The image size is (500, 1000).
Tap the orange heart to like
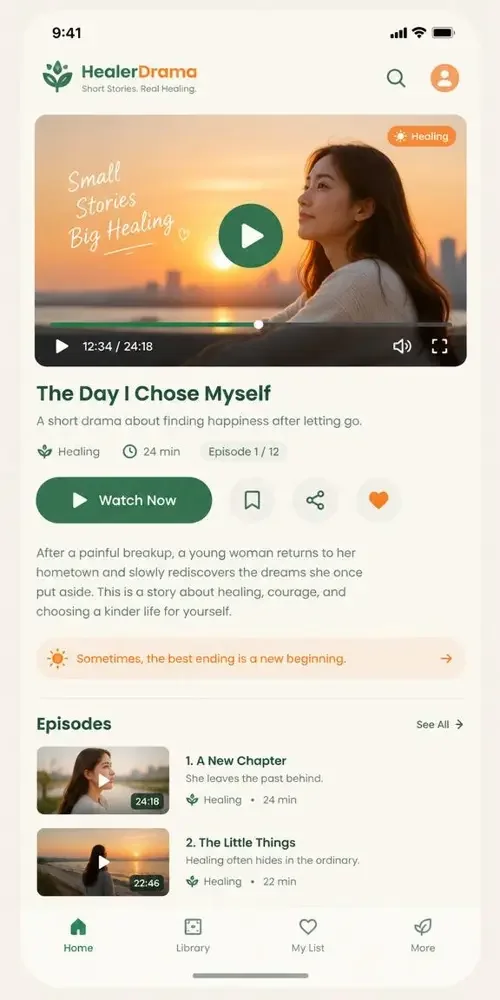coord(379,500)
